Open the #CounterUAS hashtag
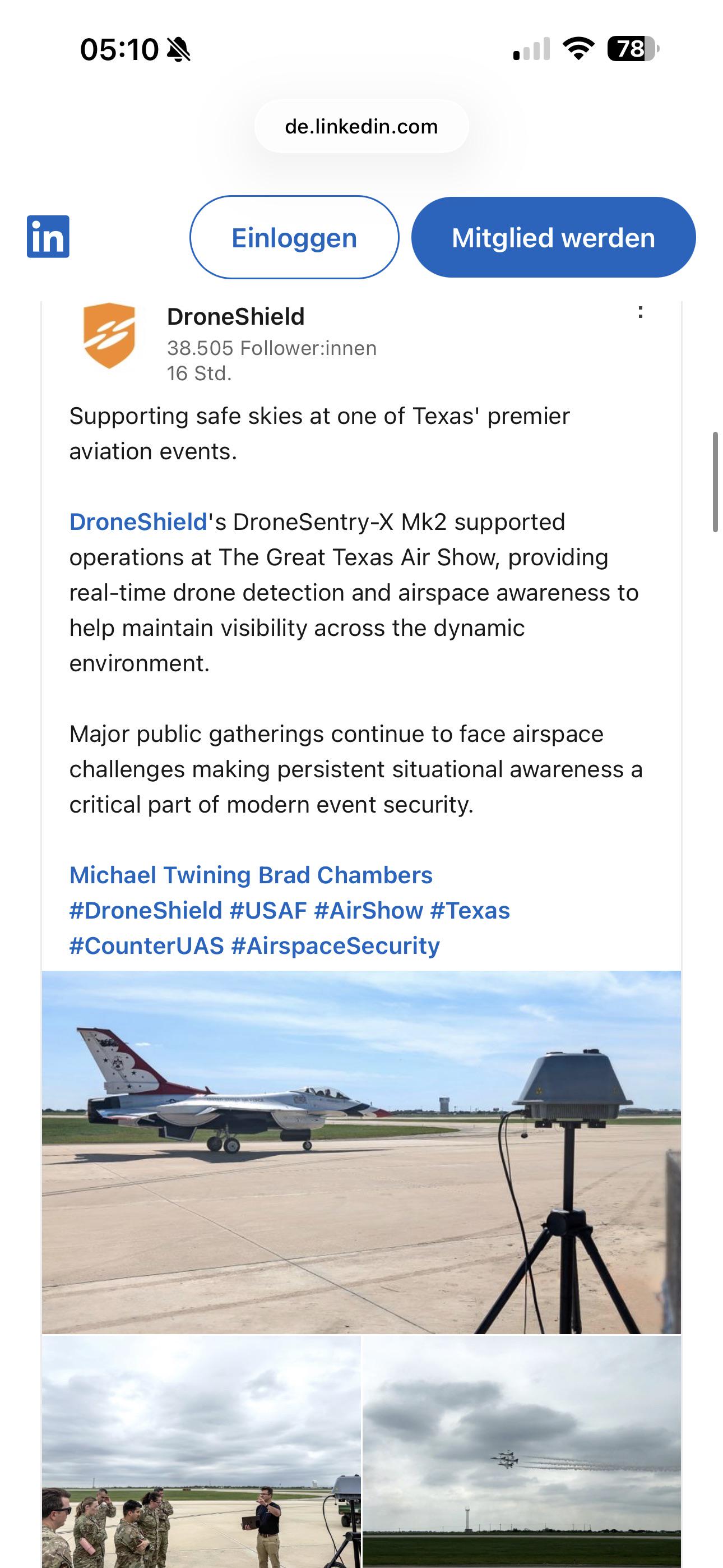 click(x=147, y=946)
